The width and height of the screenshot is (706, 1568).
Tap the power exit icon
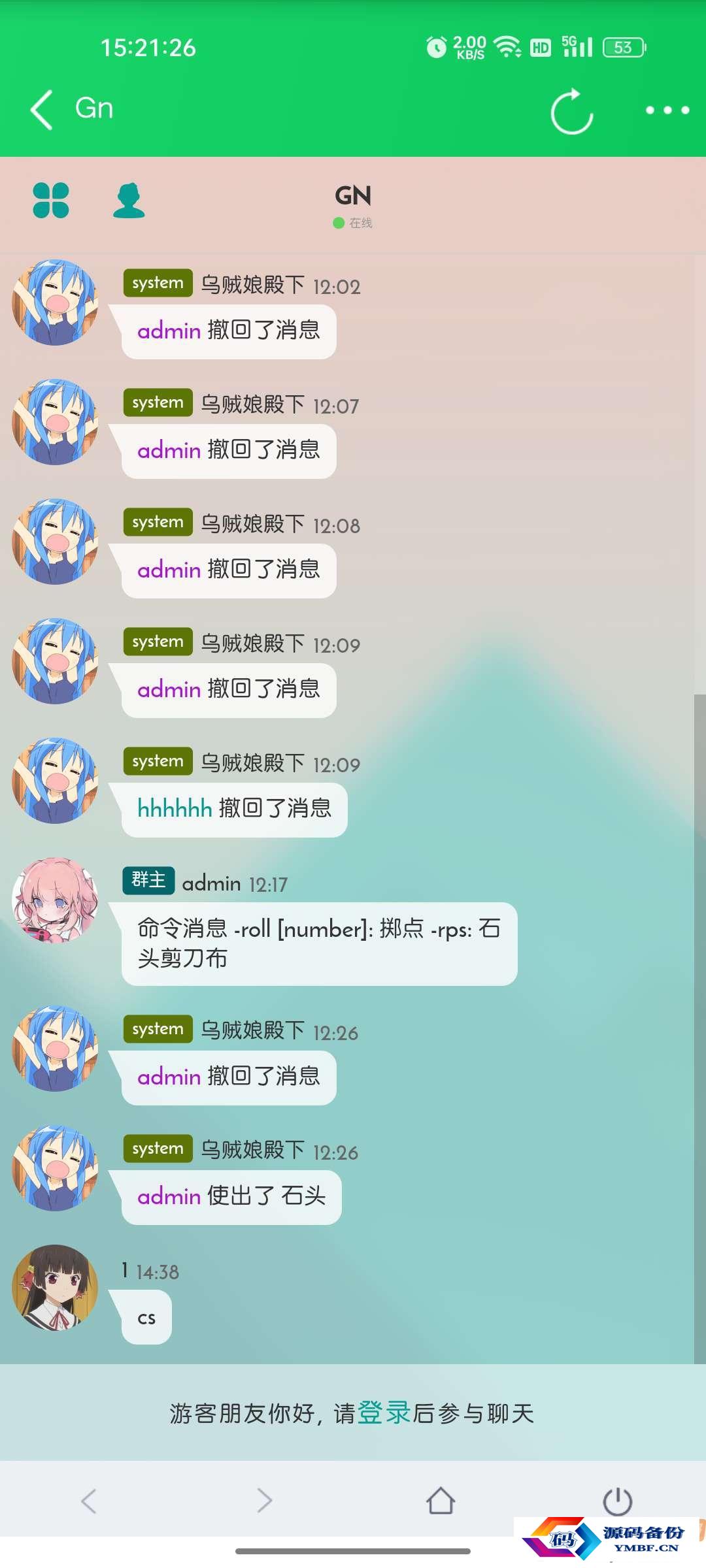tap(617, 1501)
